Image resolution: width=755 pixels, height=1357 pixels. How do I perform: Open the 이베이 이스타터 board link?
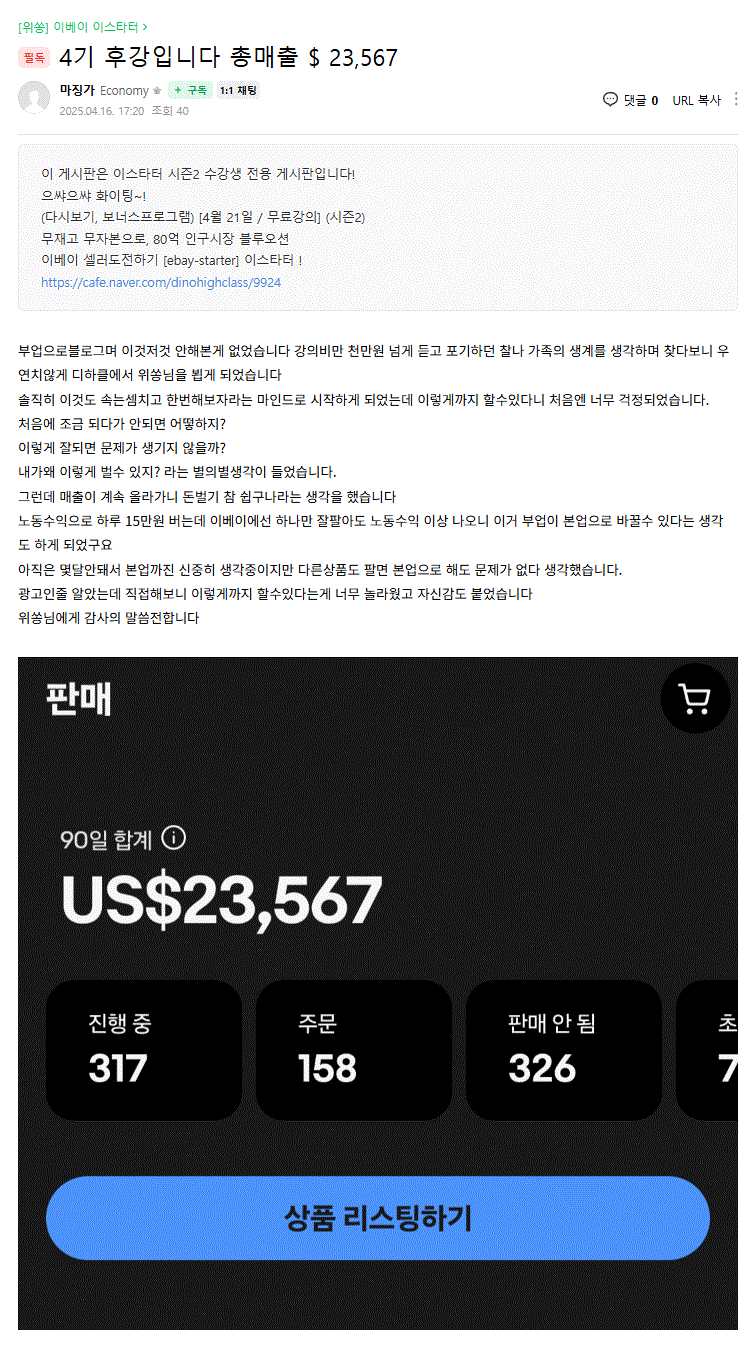click(x=98, y=26)
